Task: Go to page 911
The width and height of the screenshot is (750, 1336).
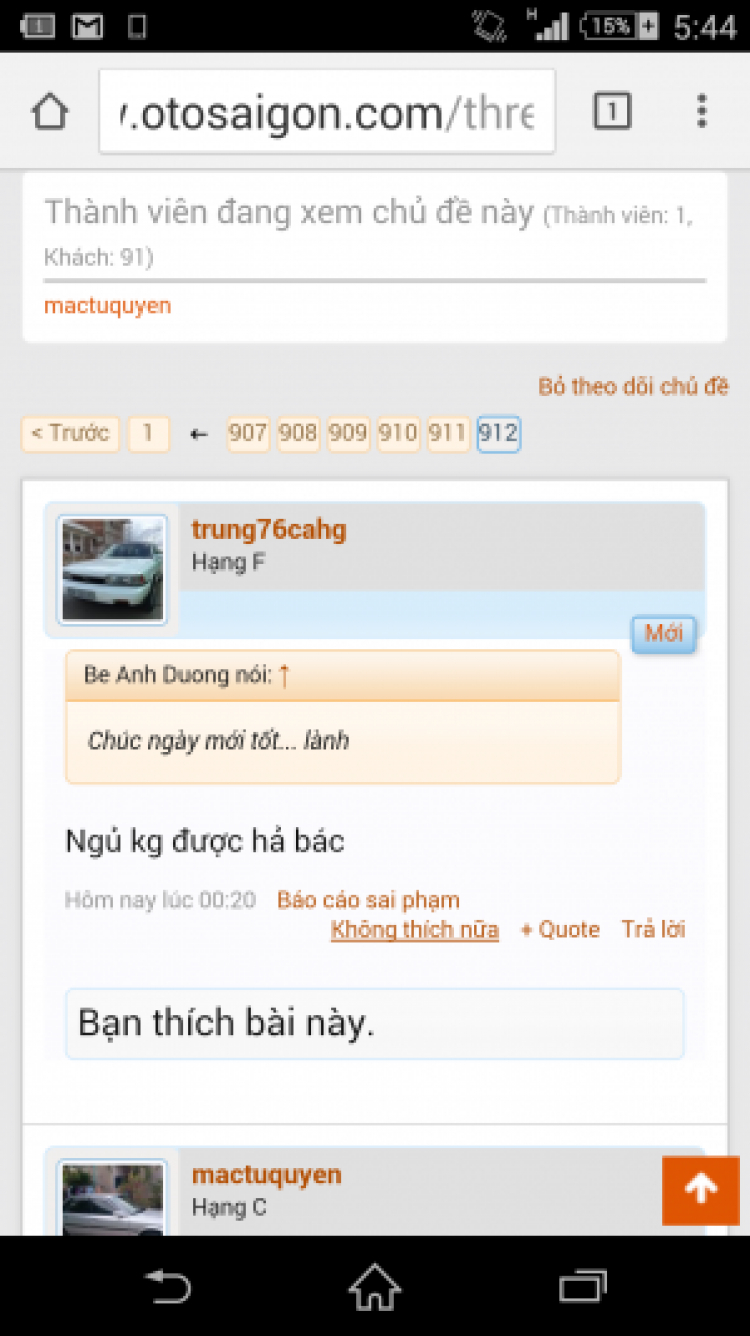Action: (x=447, y=434)
